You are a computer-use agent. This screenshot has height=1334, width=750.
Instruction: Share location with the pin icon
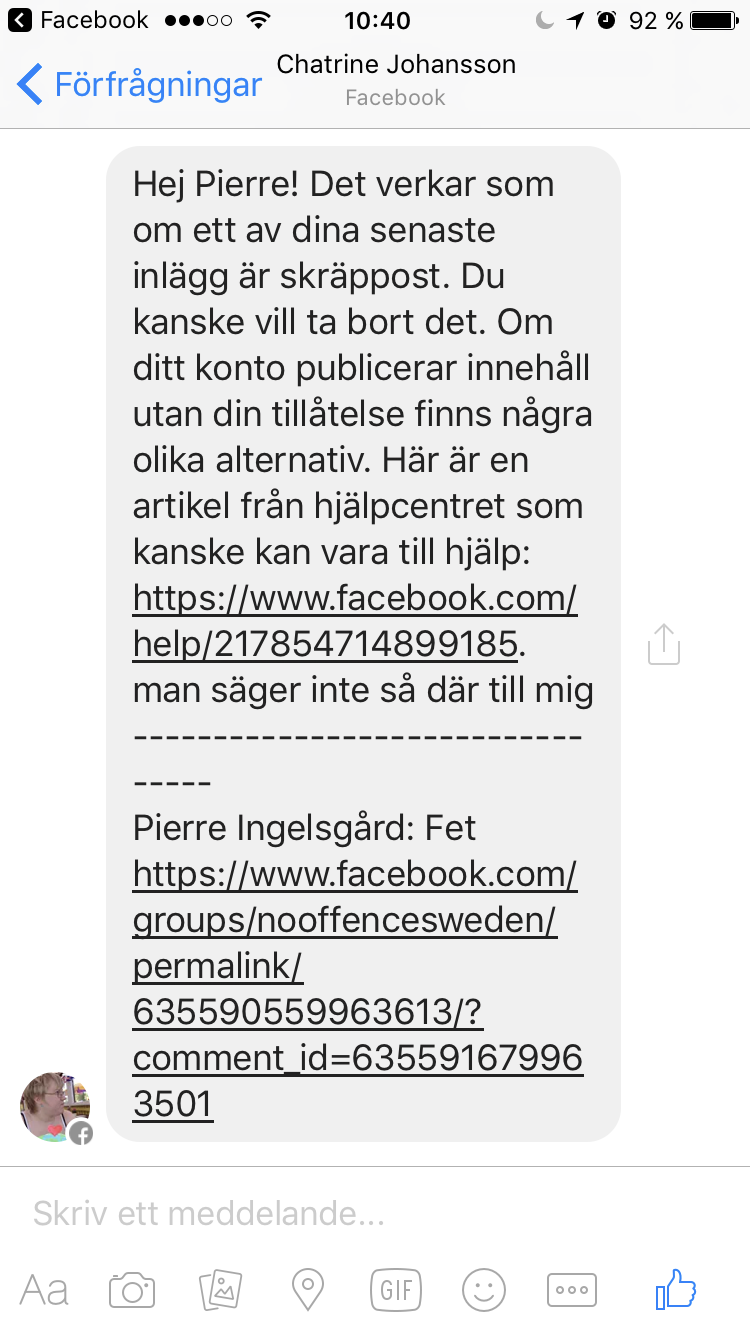click(308, 1290)
